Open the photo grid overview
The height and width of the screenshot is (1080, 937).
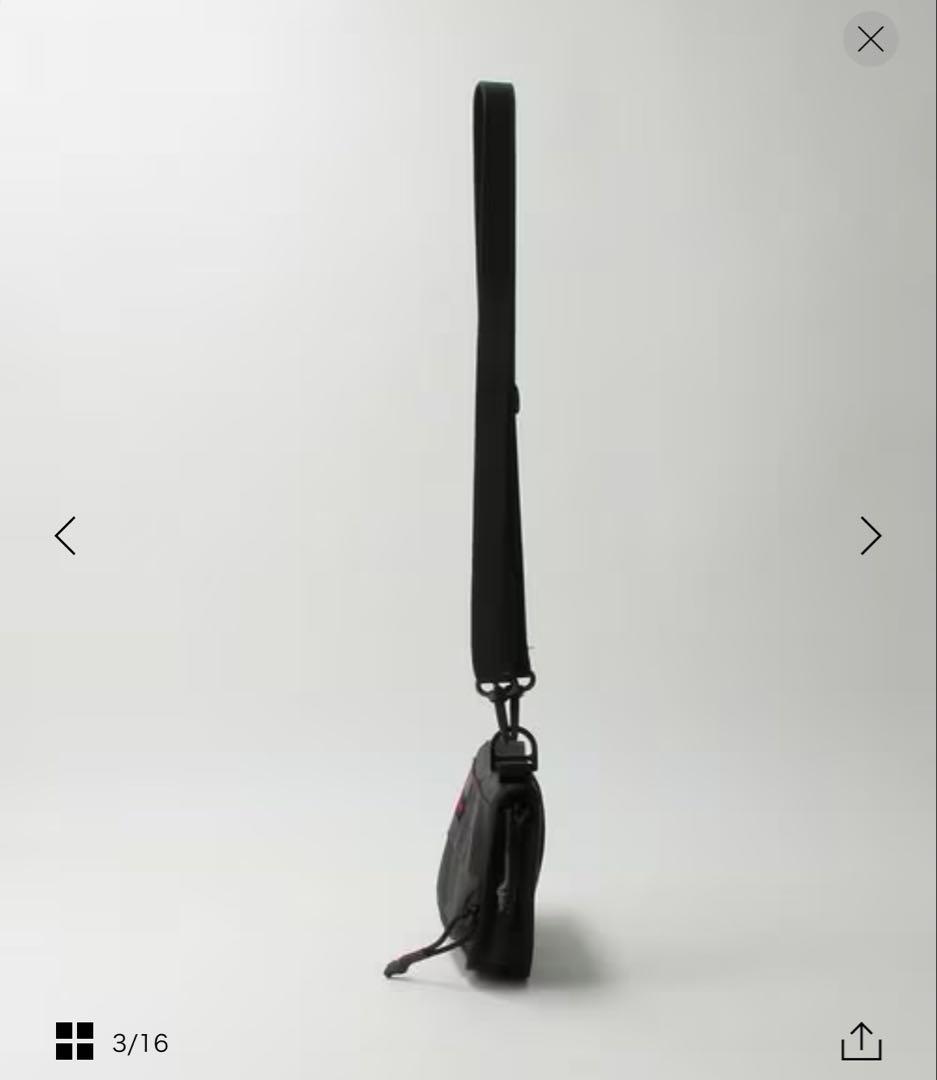pos(74,1041)
